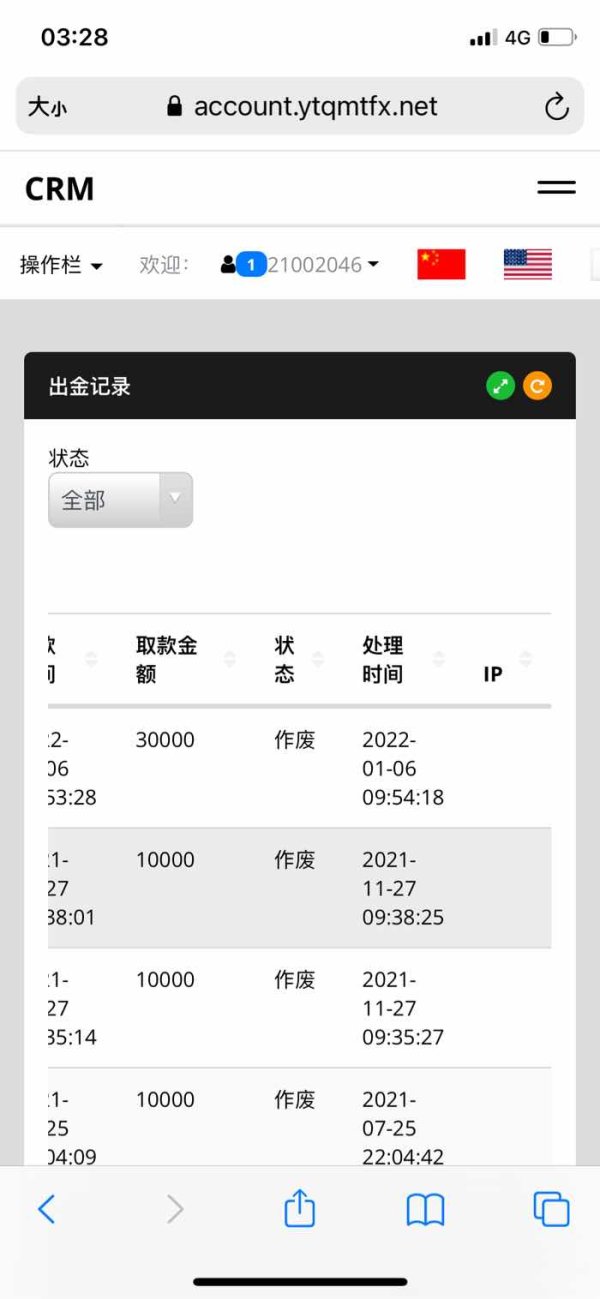Viewport: 600px width, 1299px height.
Task: Refresh records with the orange icon
Action: [x=537, y=386]
